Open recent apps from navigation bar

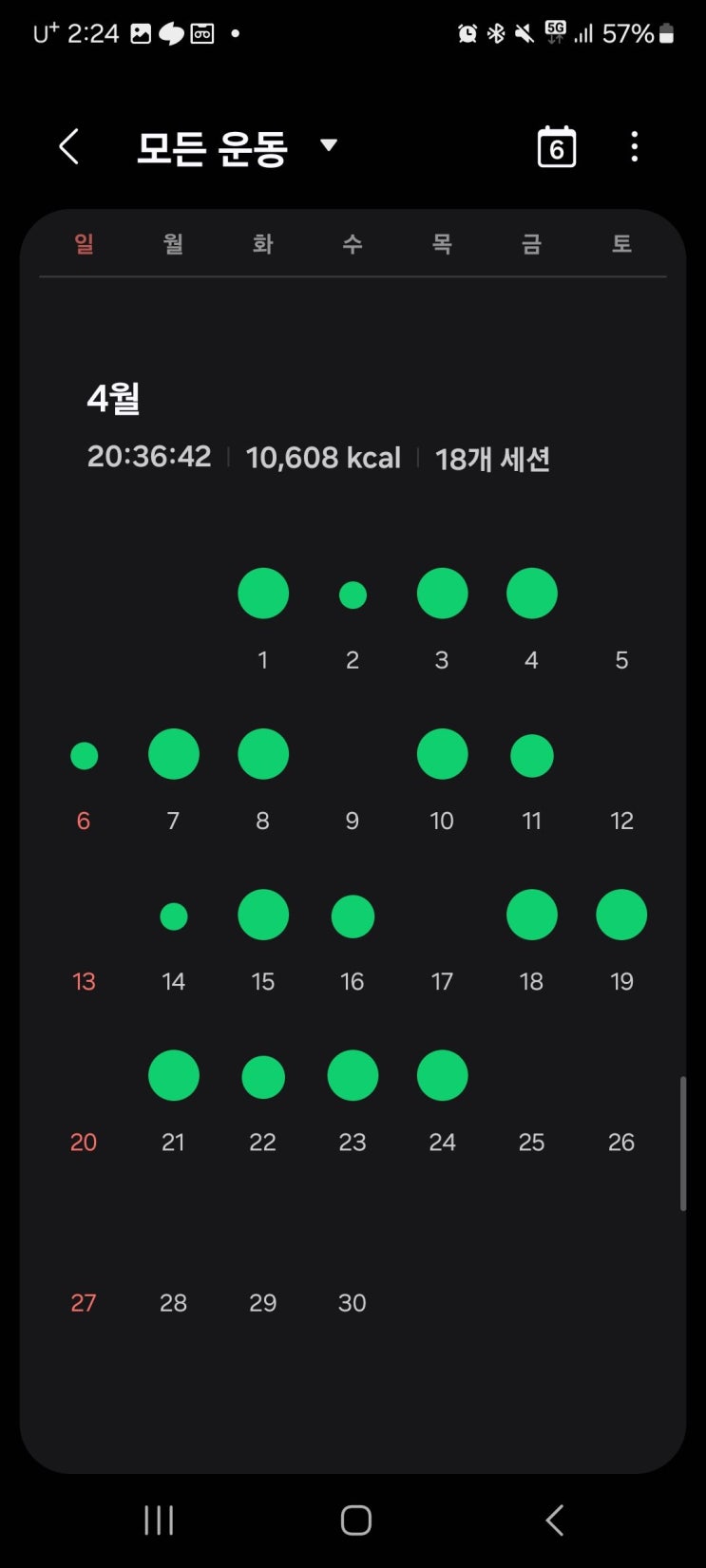(159, 1520)
